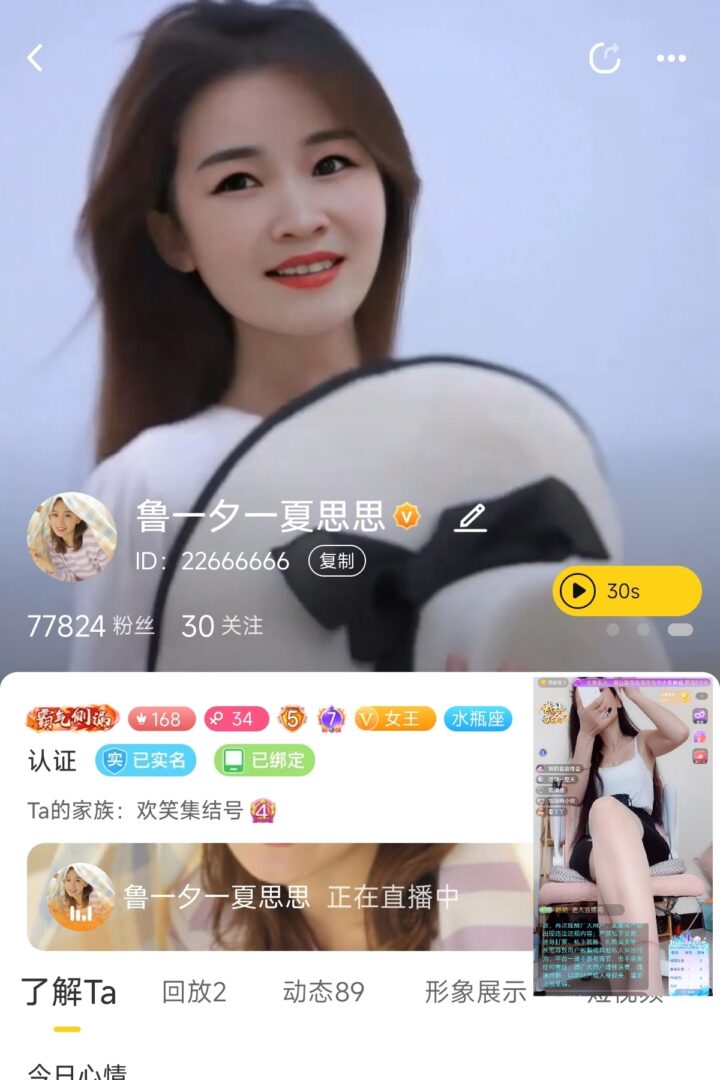Go back using the top-left arrow

35,58
